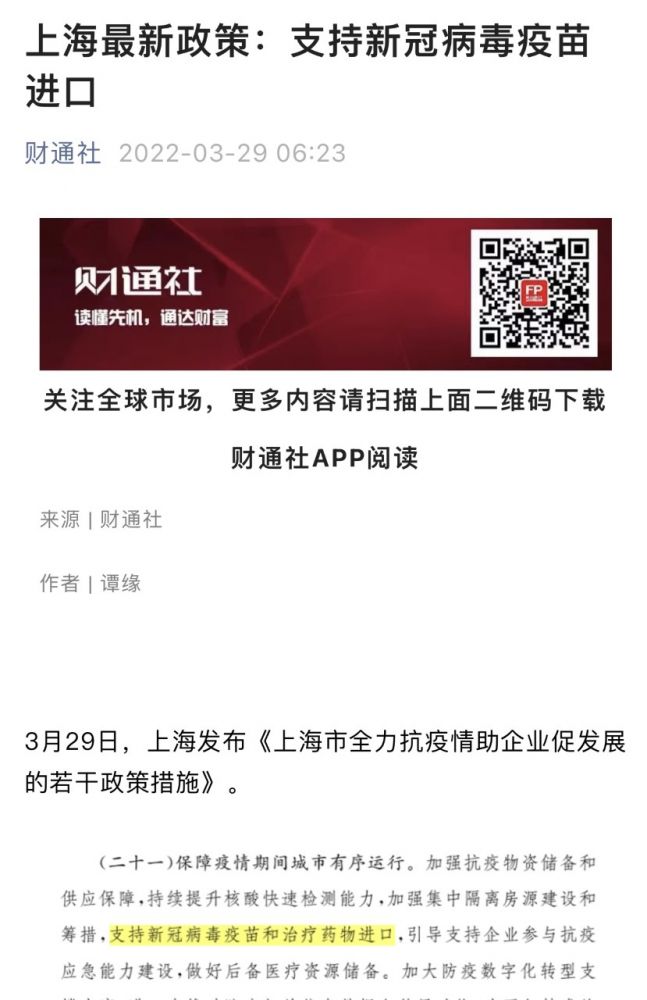Open the 财通社 account link
Screen dimensions: 647x1000
coord(63,153)
